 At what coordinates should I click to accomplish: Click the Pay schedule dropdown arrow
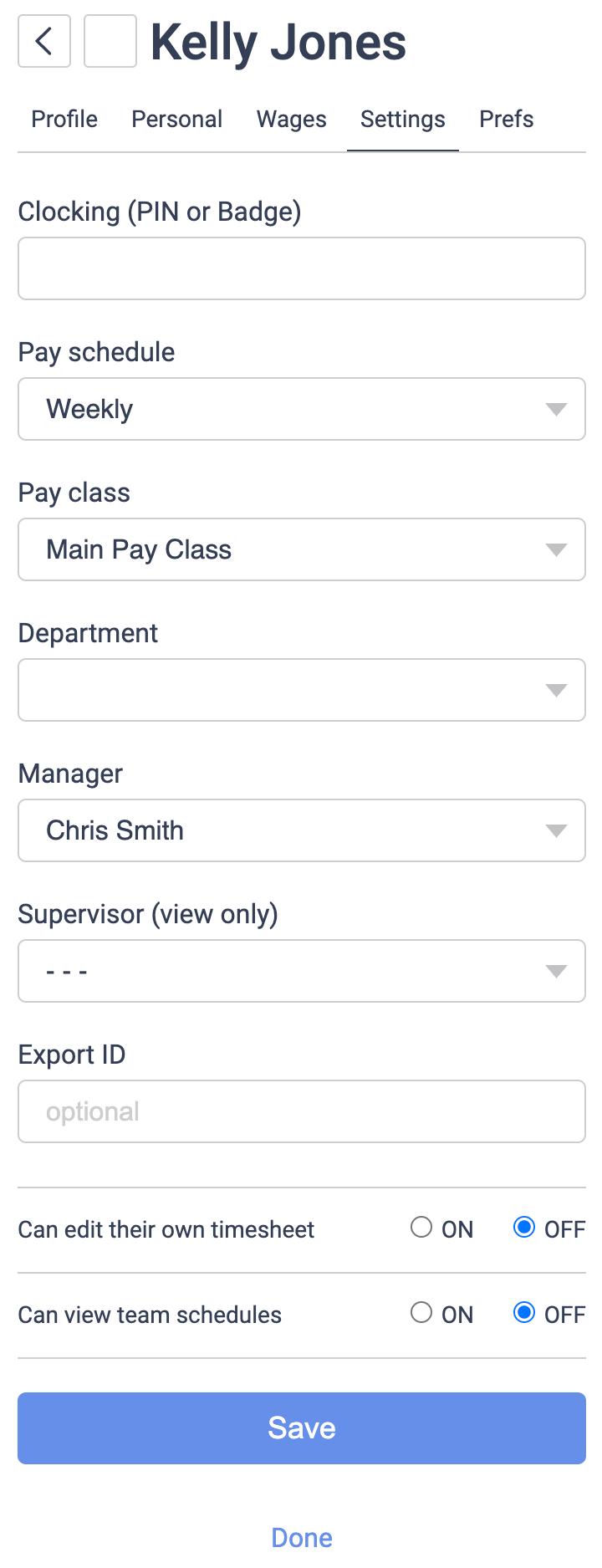point(556,409)
